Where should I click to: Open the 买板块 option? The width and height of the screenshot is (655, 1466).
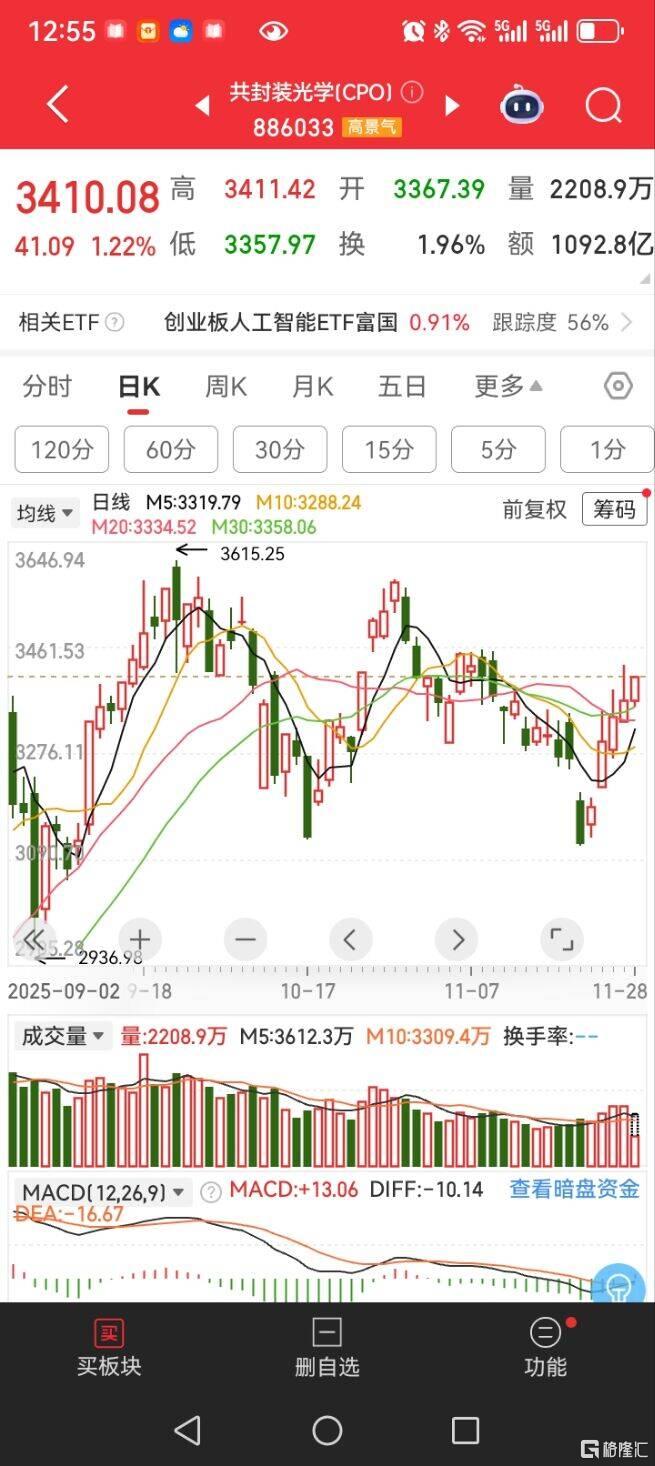pos(109,1348)
